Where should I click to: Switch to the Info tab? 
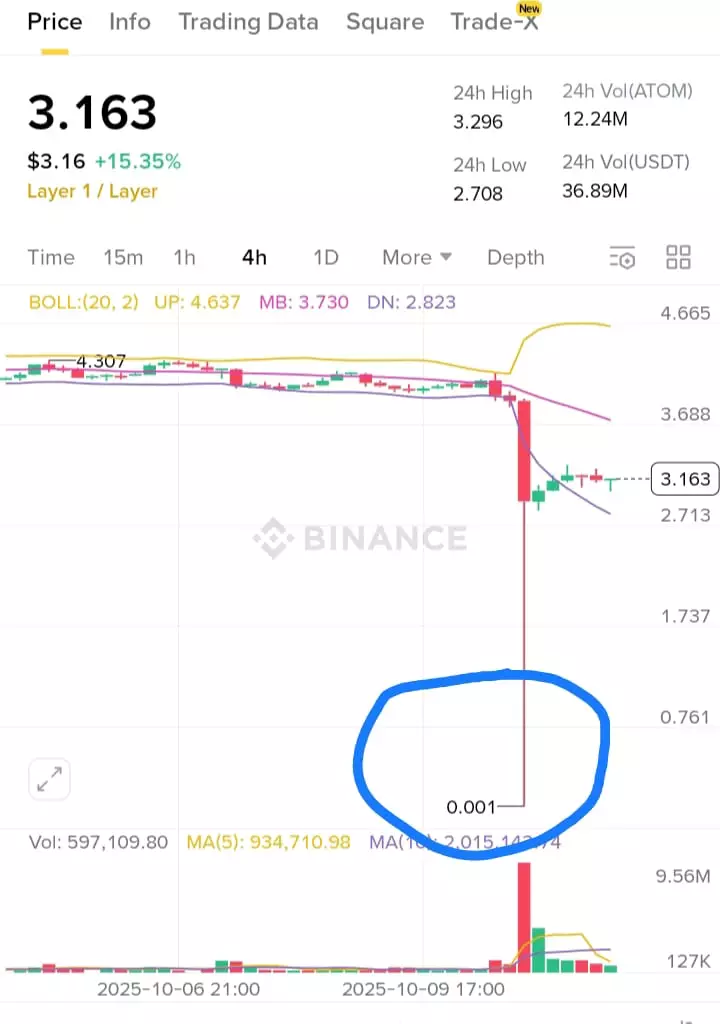(130, 22)
